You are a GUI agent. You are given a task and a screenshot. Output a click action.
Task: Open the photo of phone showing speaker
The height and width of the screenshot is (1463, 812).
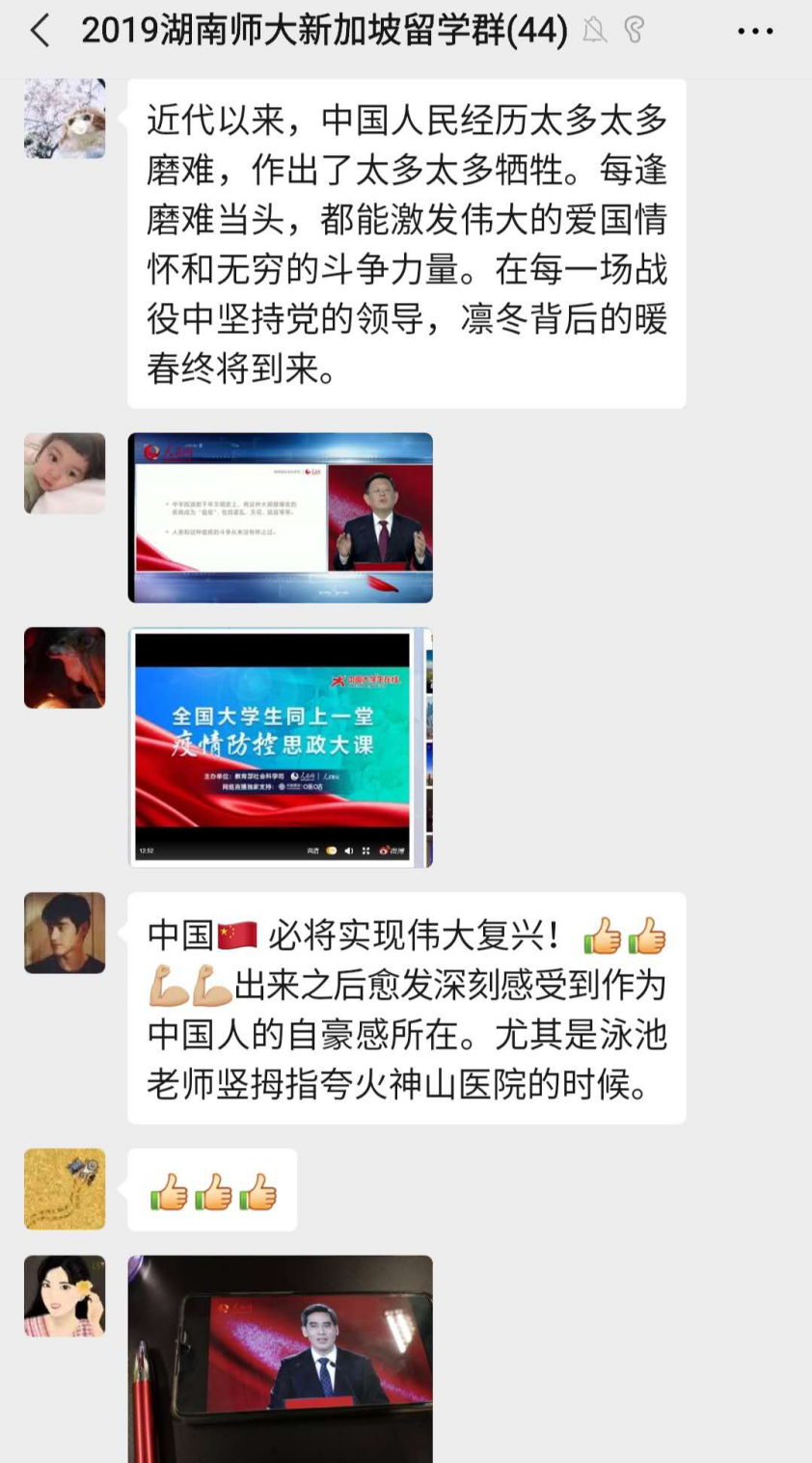[x=280, y=1358]
